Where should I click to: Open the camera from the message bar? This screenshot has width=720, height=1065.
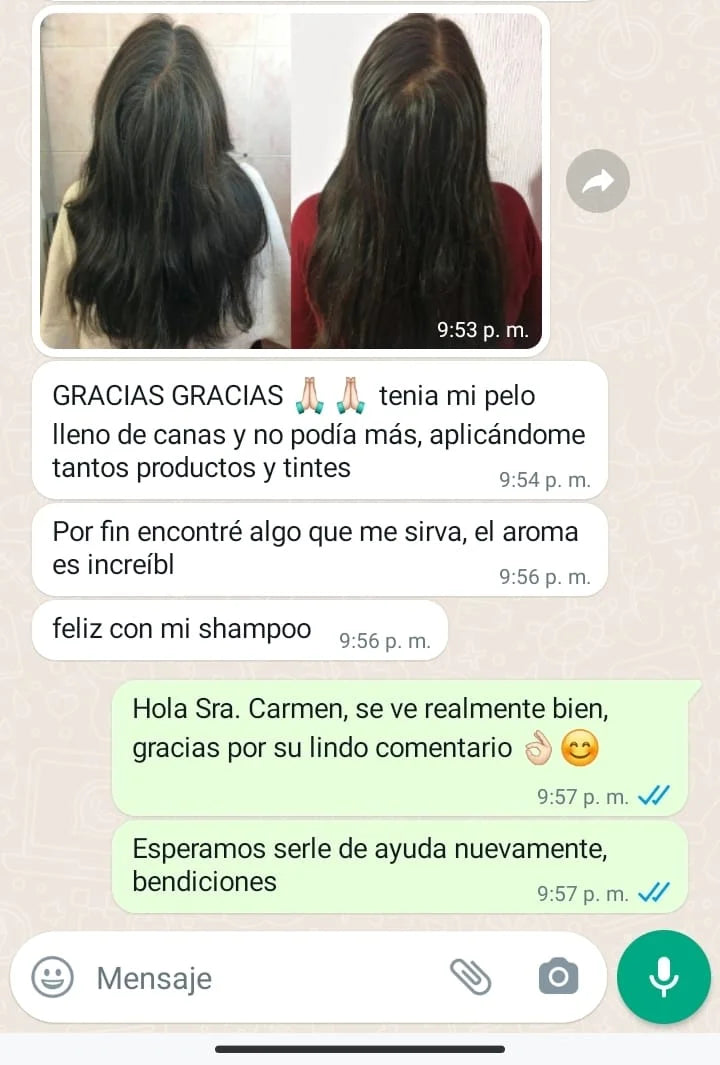(558, 977)
